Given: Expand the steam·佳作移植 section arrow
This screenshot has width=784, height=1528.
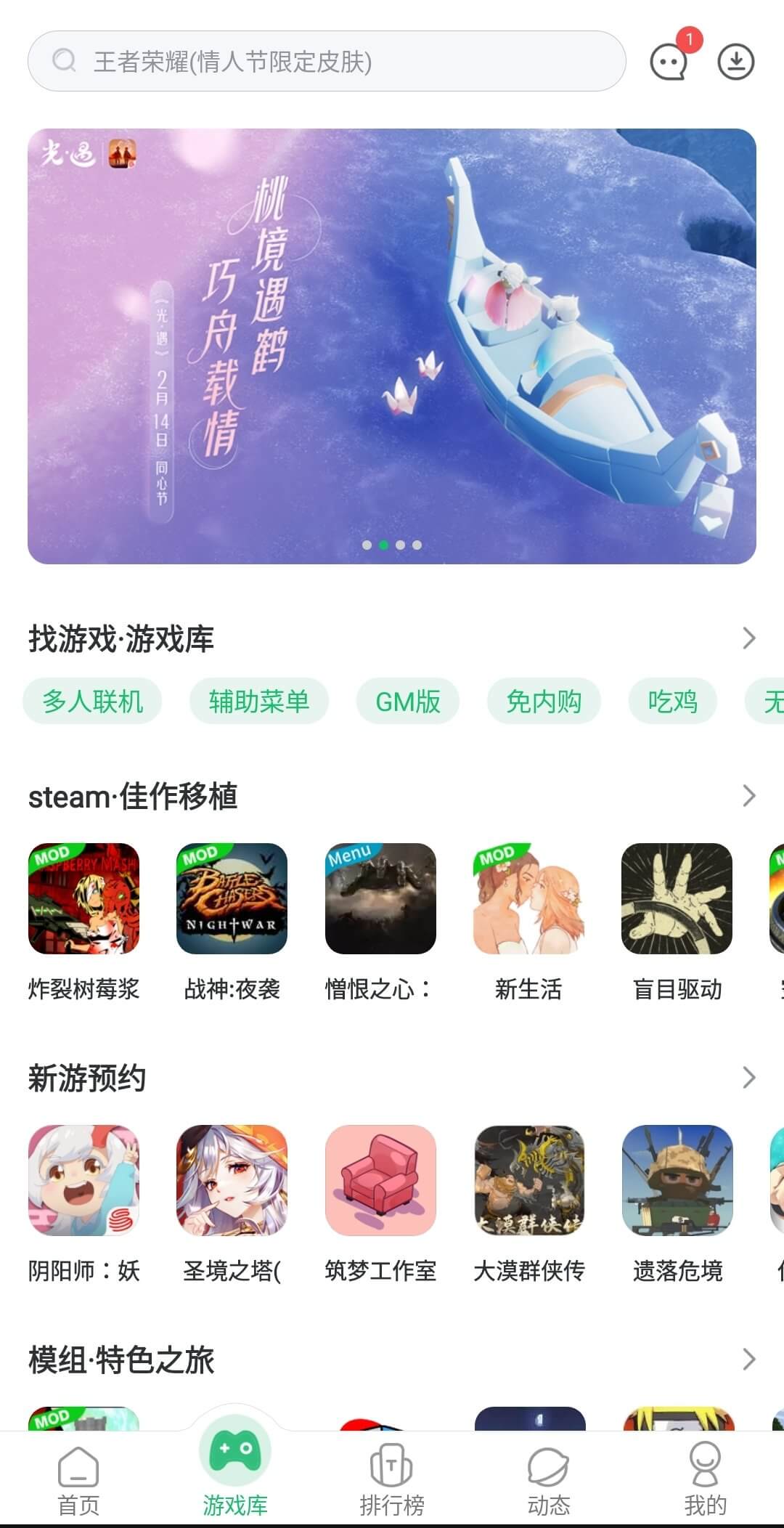Looking at the screenshot, I should [749, 796].
